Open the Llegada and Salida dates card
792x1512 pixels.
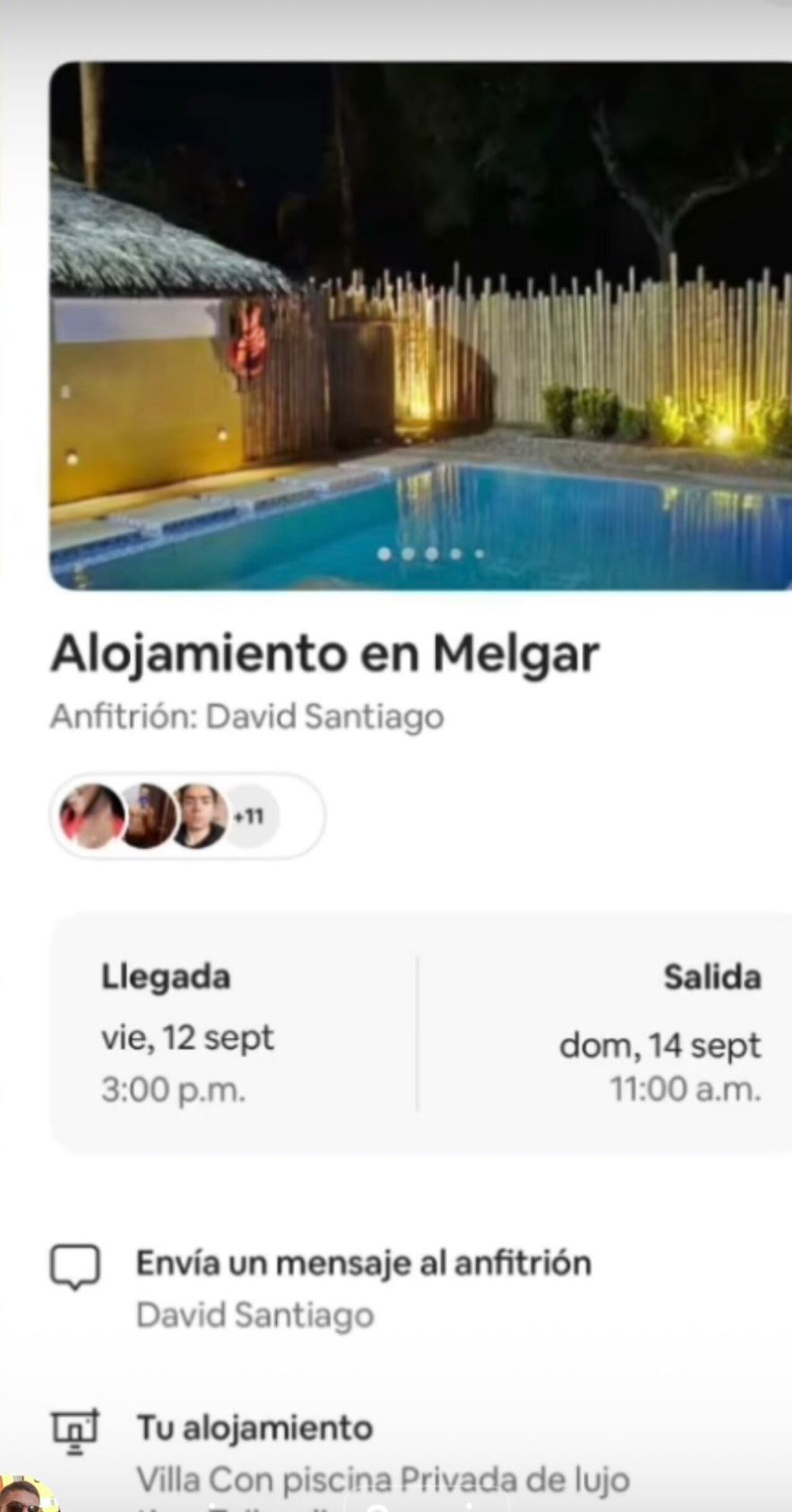[421, 1033]
